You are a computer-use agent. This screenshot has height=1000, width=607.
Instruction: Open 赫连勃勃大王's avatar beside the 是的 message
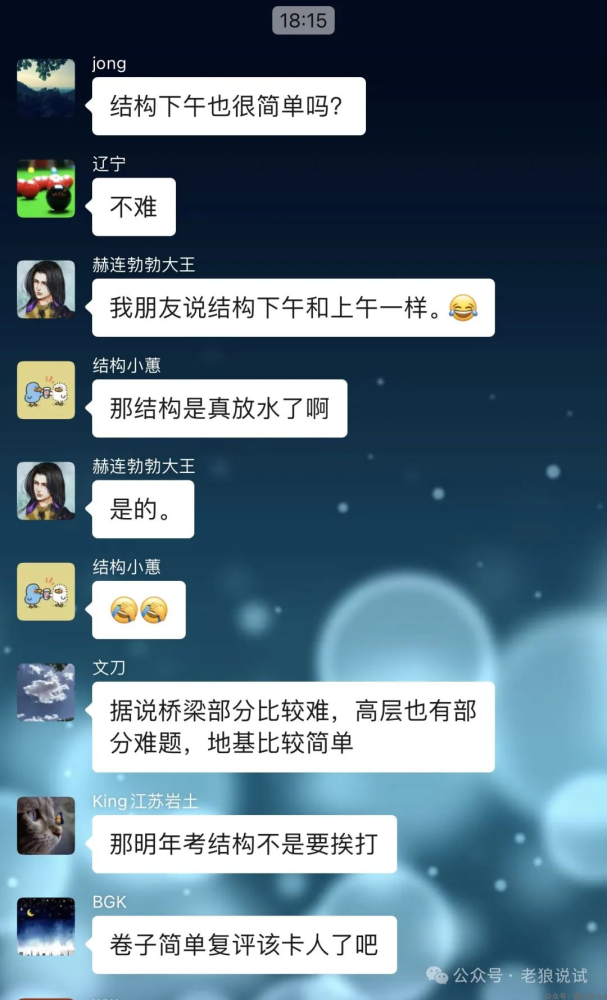[46, 491]
